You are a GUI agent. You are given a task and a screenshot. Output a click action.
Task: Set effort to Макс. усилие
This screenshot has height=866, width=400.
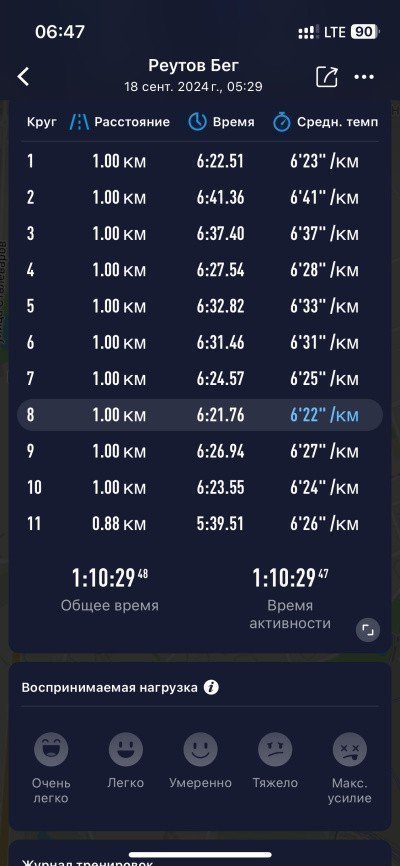point(350,768)
